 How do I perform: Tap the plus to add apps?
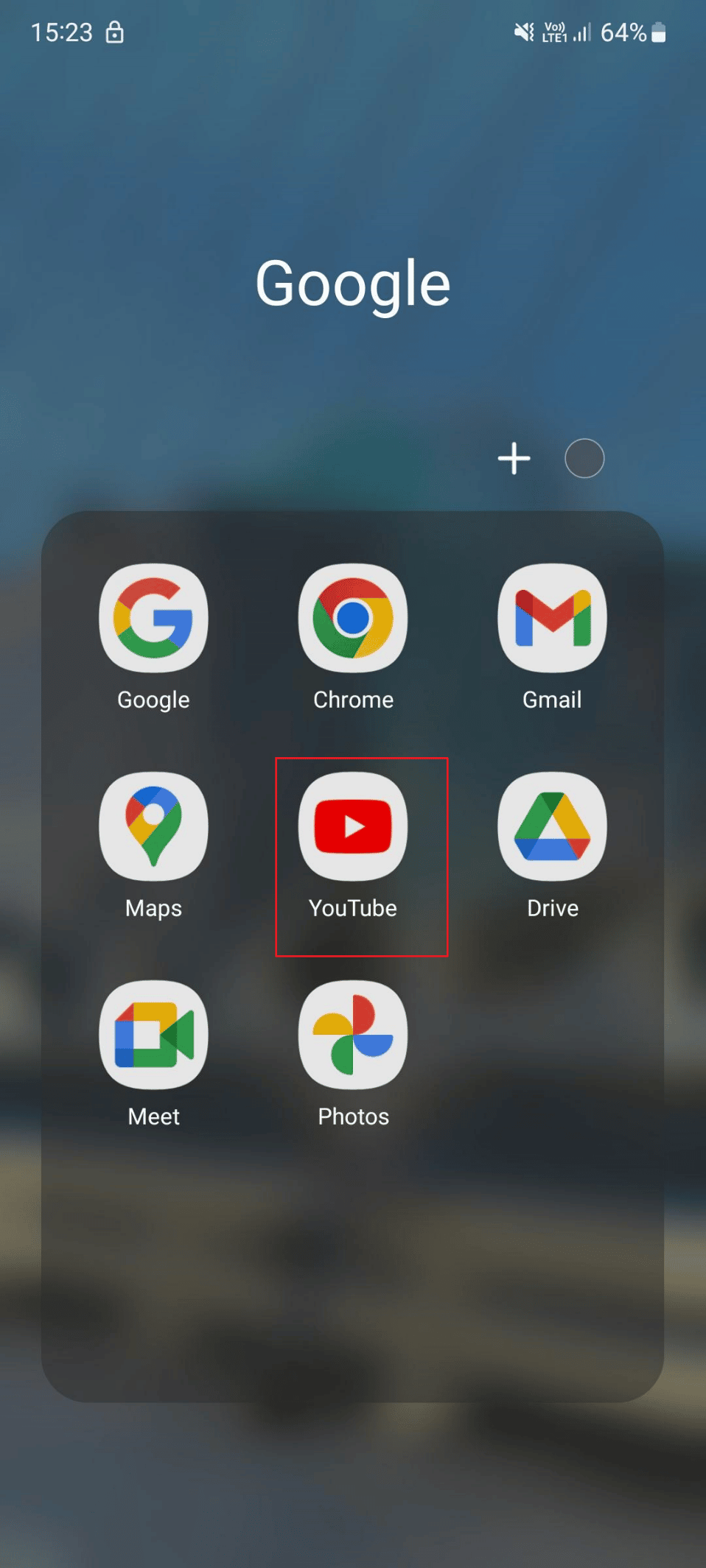pyautogui.click(x=514, y=458)
